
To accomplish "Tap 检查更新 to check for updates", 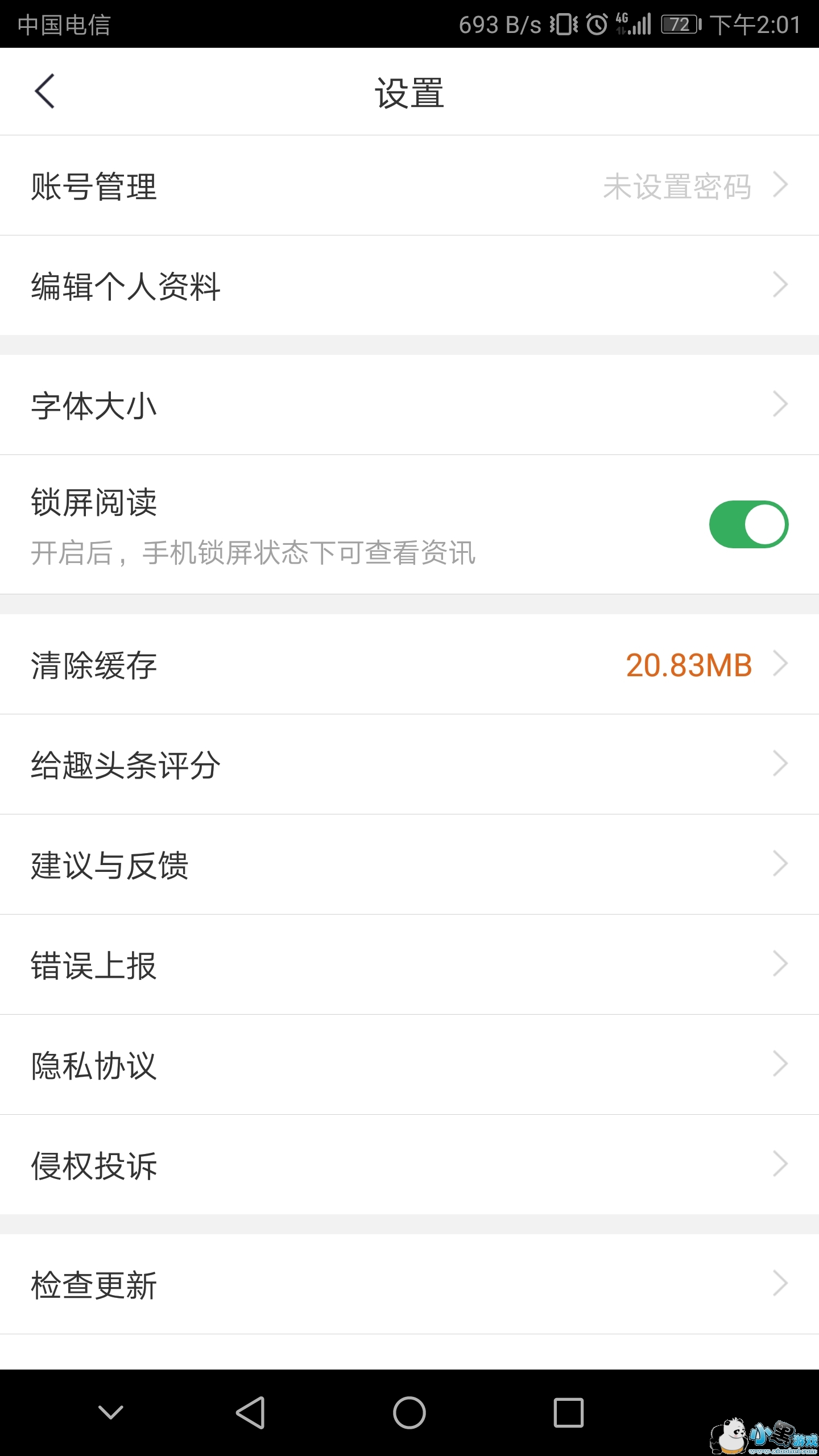I will pos(409,1285).
